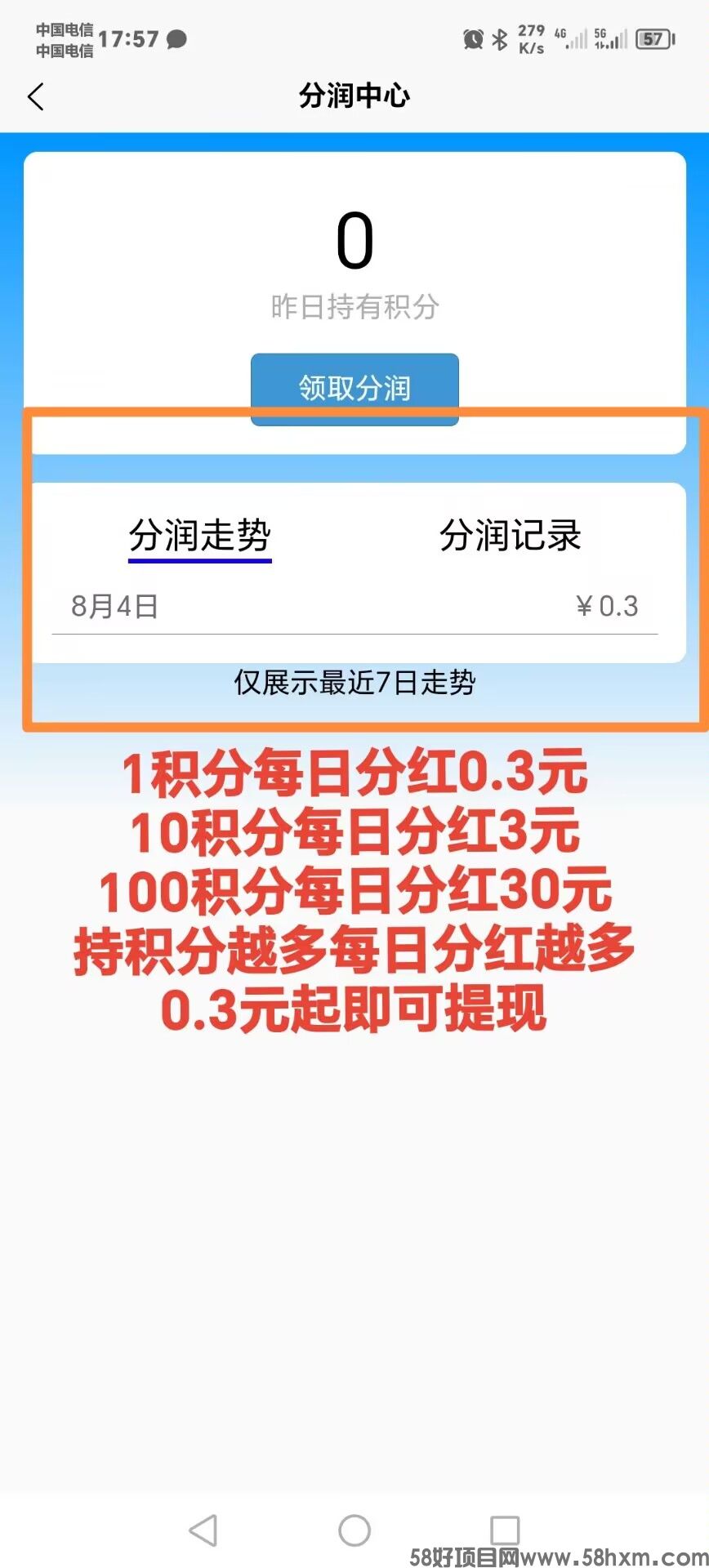Open the 分润记录 tab

[x=510, y=536]
